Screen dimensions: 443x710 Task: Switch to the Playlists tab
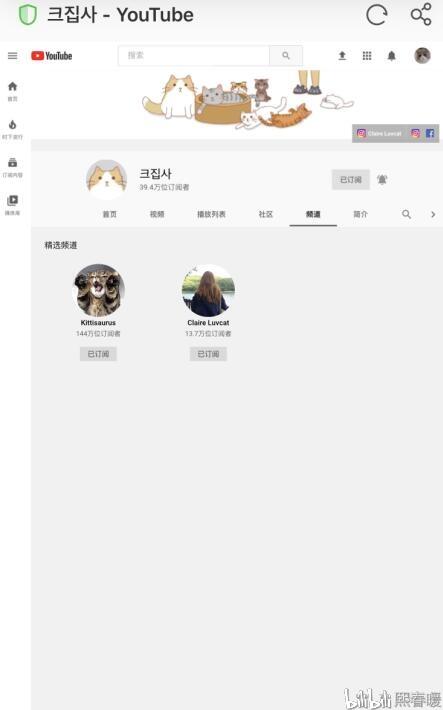click(x=211, y=214)
